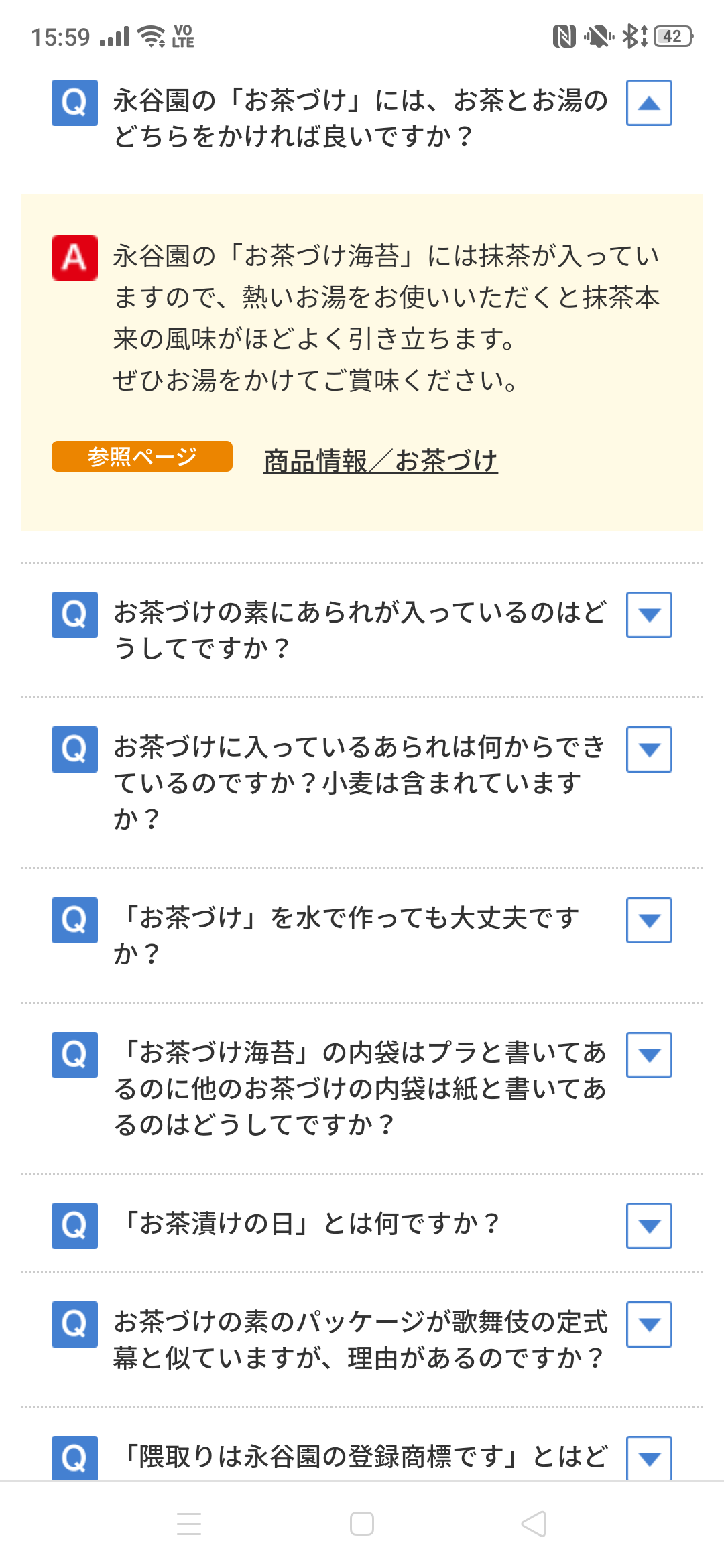Viewport: 724px width, 1568px height.
Task: Go back with the system back button
Action: [x=534, y=1524]
